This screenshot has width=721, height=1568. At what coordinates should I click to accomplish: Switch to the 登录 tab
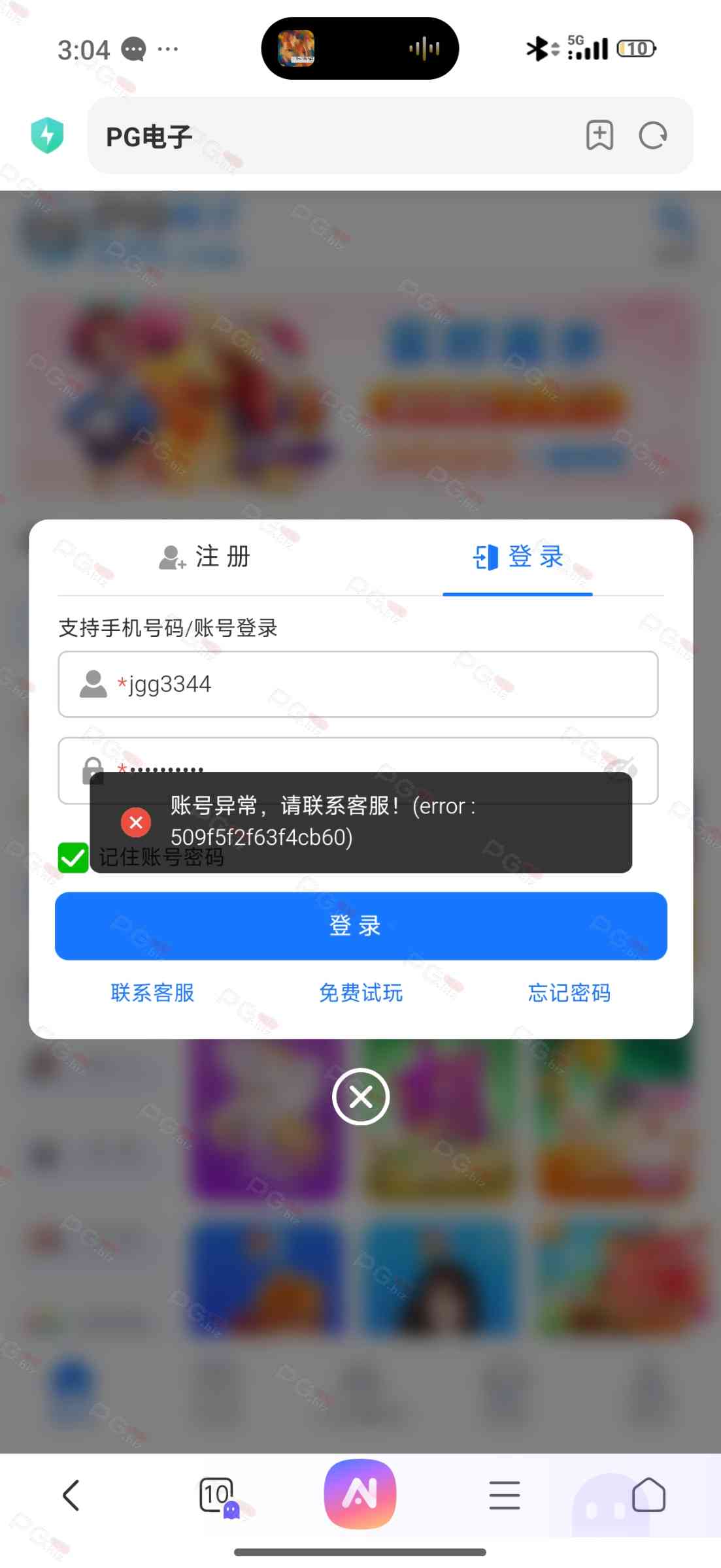pyautogui.click(x=518, y=557)
